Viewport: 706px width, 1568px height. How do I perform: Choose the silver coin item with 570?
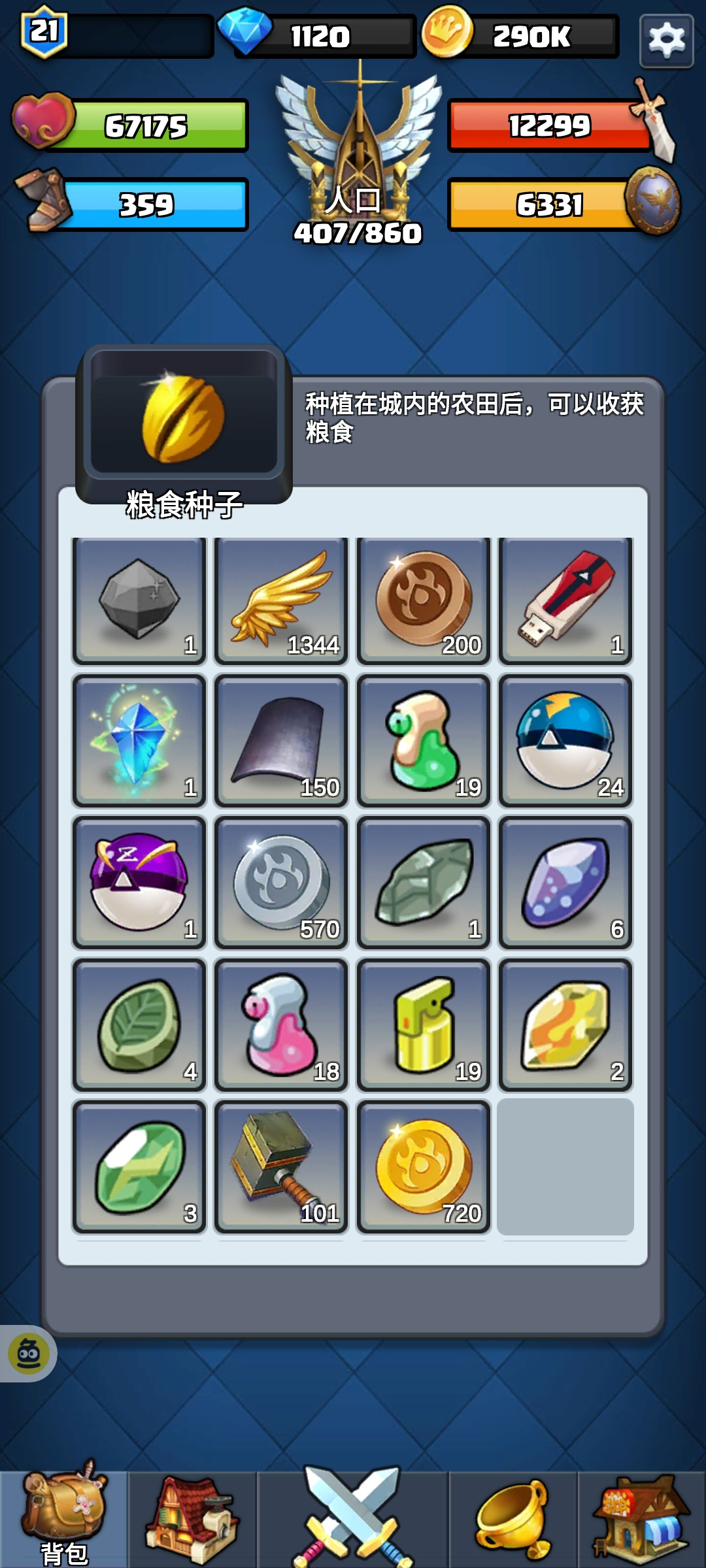pos(281,883)
